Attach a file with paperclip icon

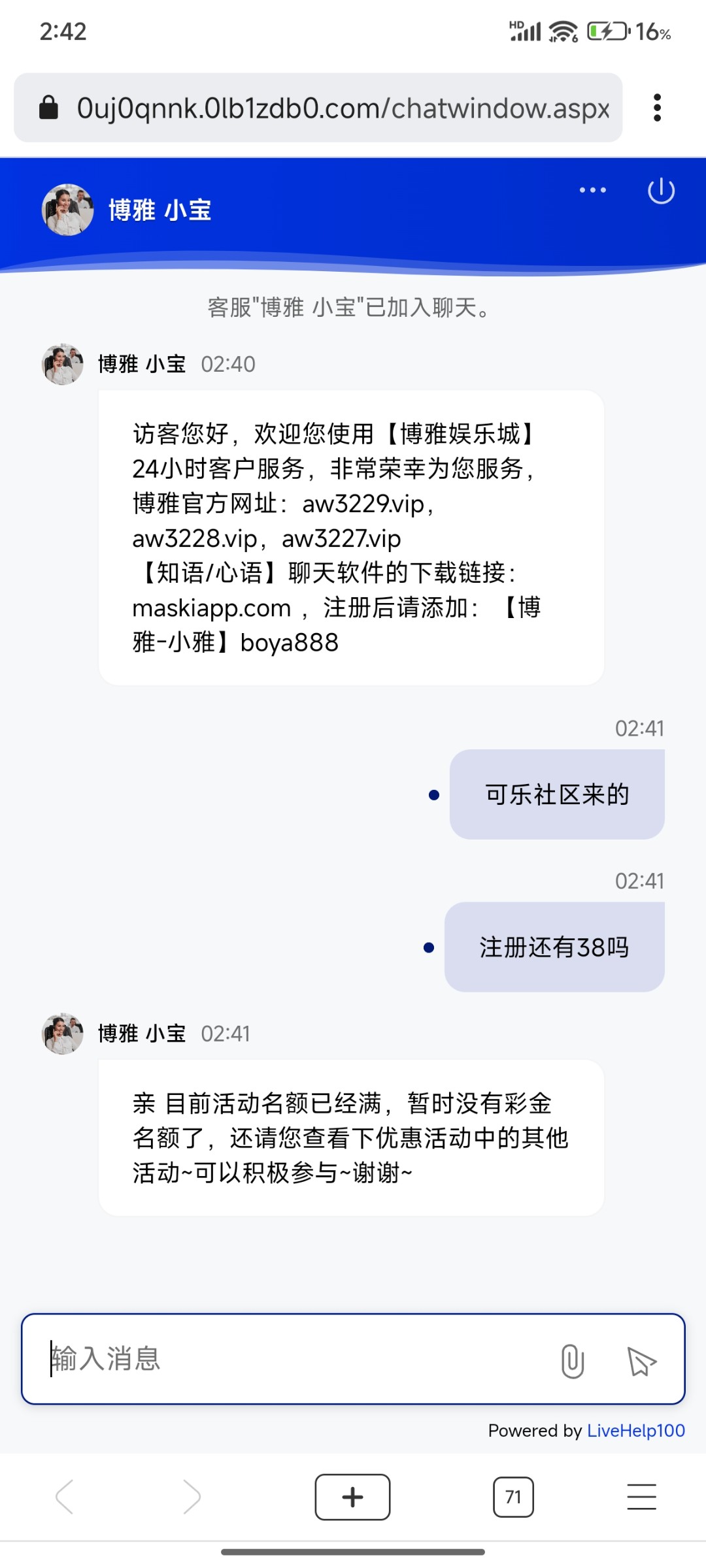pos(572,1361)
